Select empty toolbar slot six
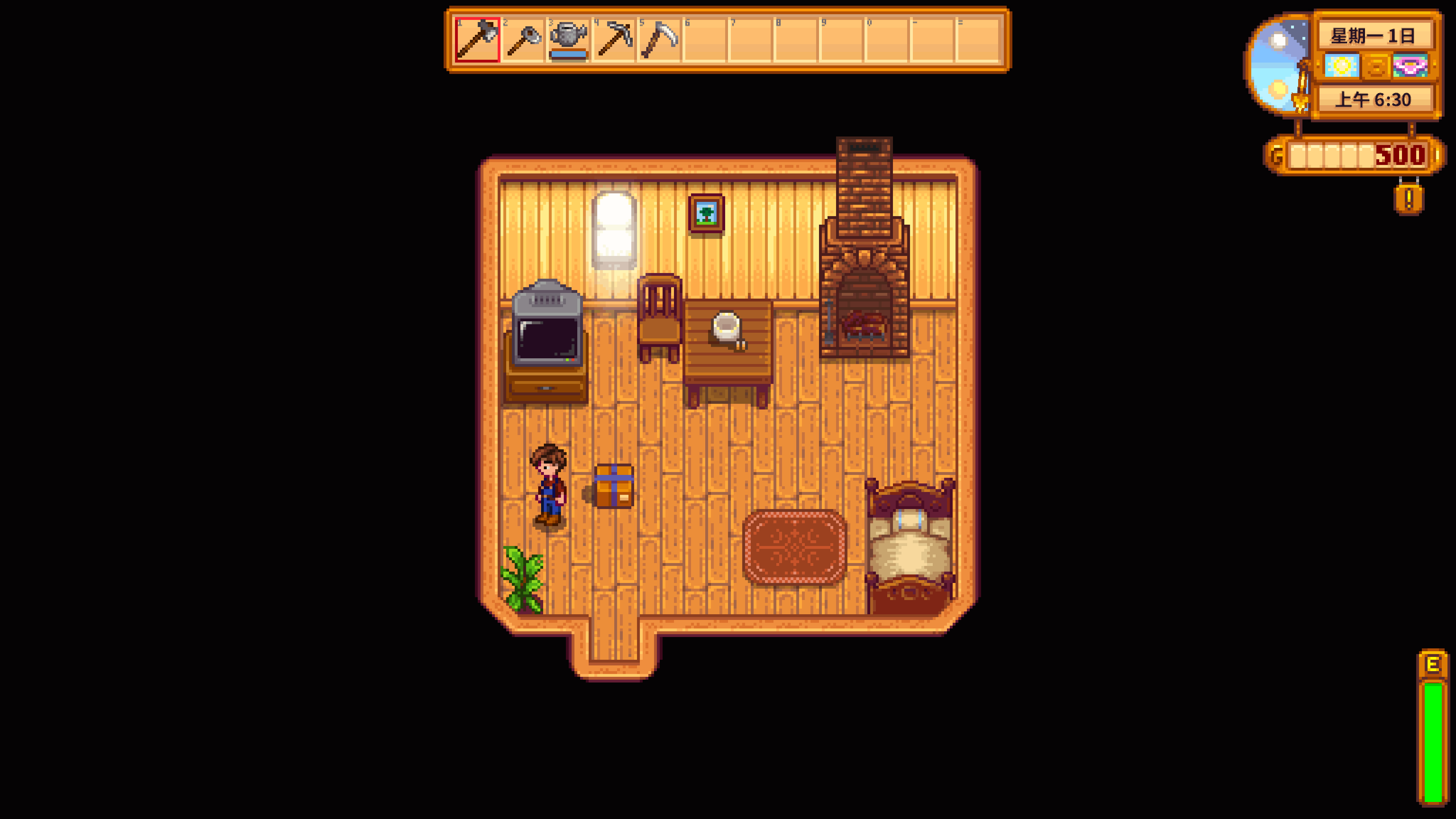 click(x=705, y=39)
